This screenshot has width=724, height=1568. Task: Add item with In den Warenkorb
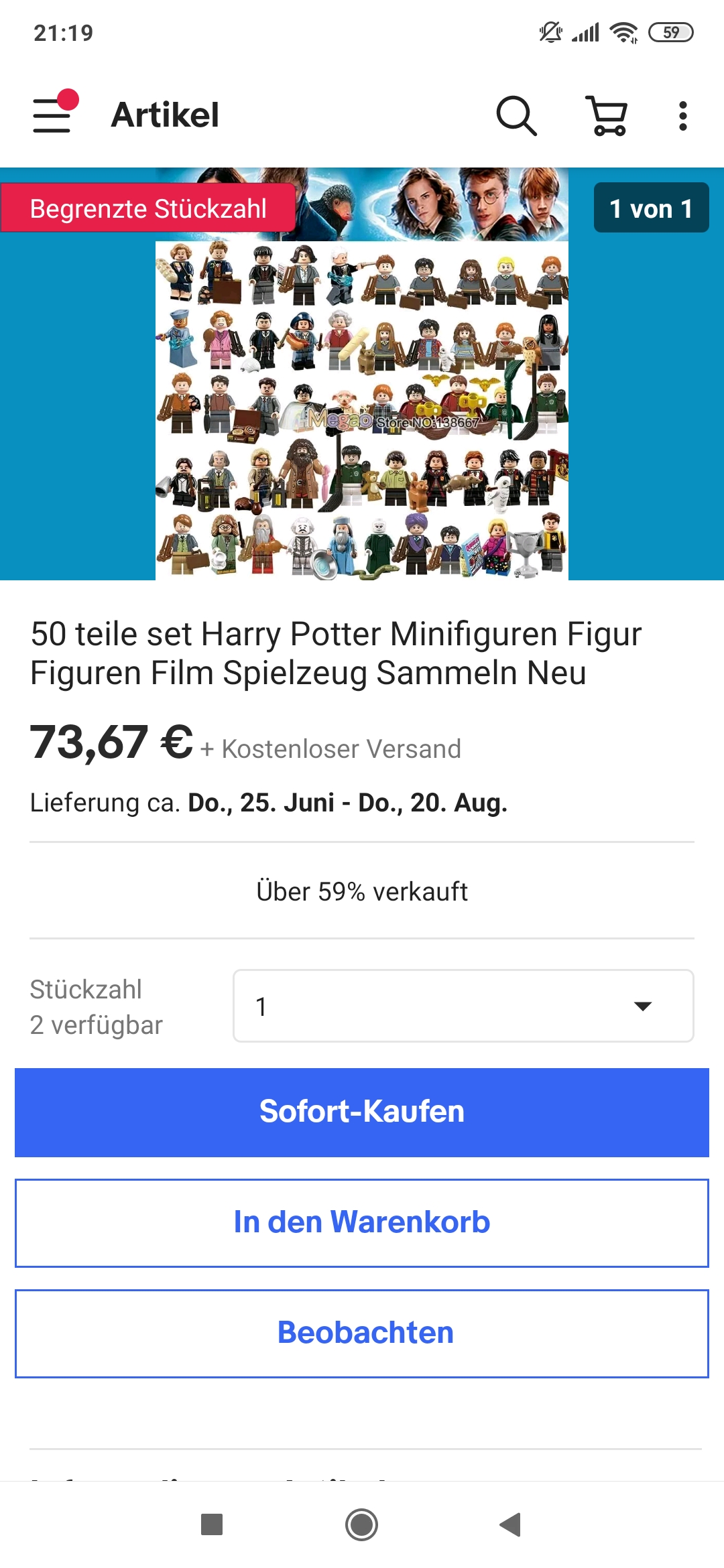pos(362,1223)
